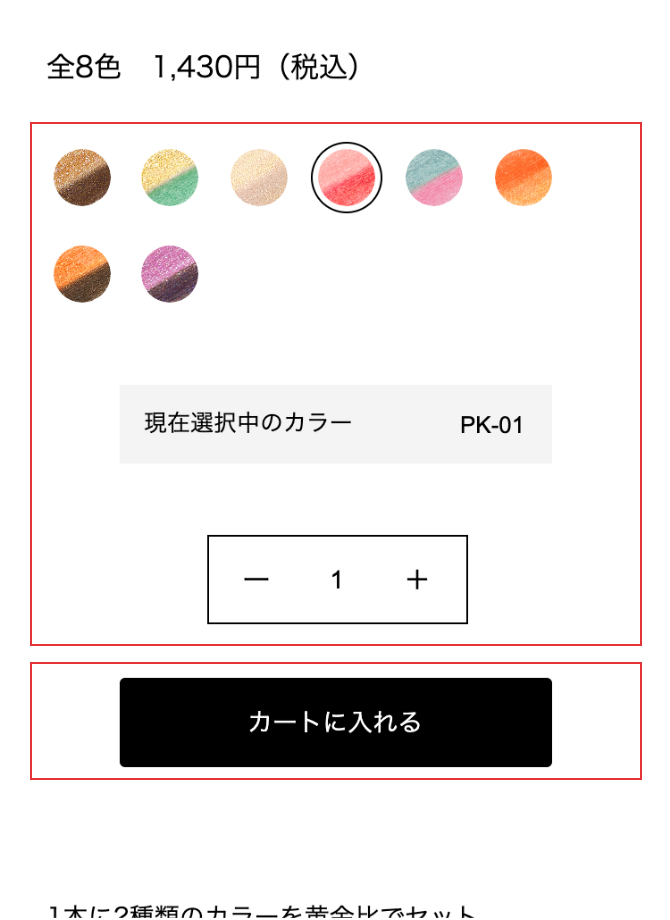Choose the teal and pink swatch
Screen dimensions: 670x920
435,177
